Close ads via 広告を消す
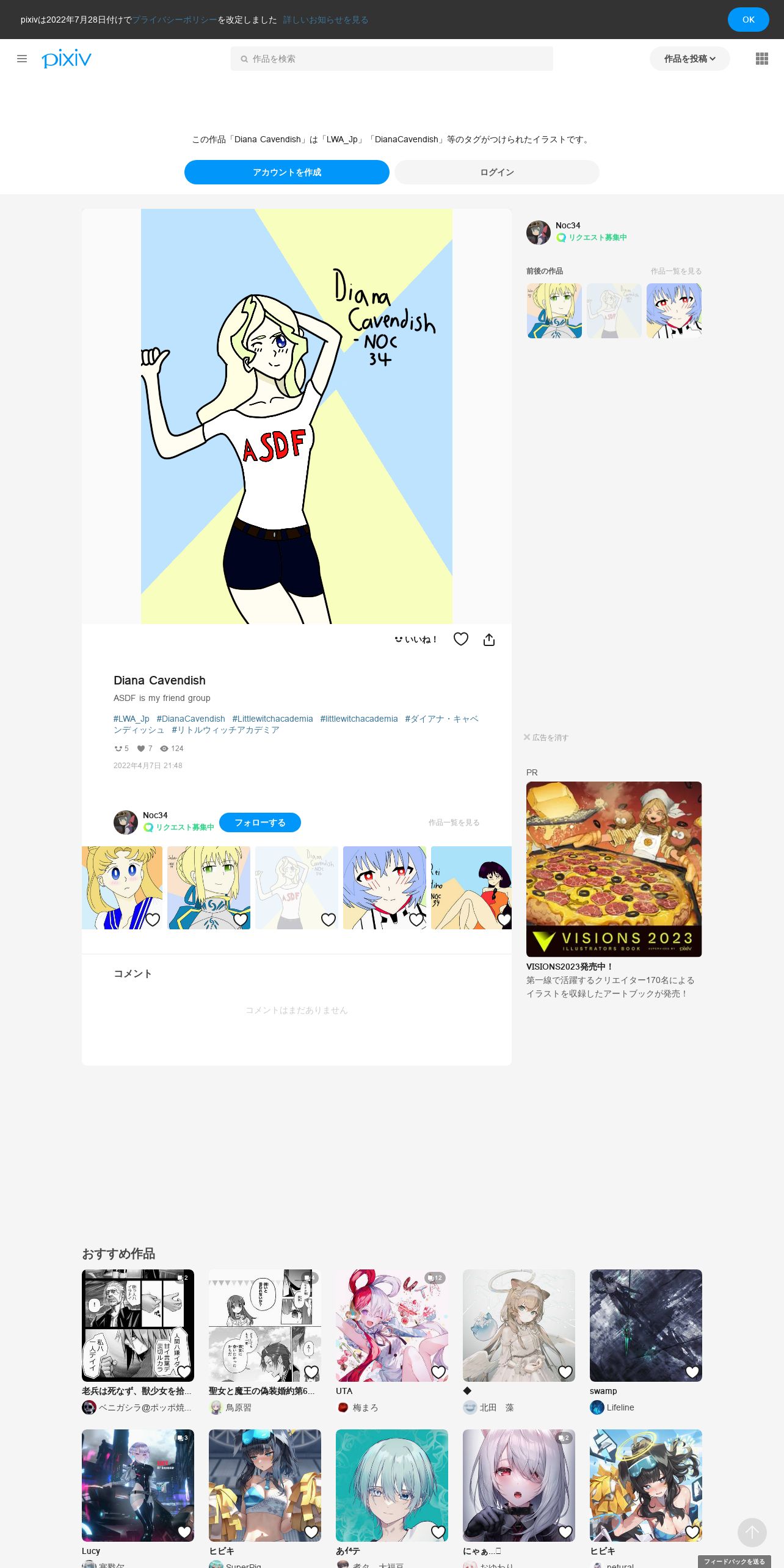The image size is (784, 1568). point(546,738)
